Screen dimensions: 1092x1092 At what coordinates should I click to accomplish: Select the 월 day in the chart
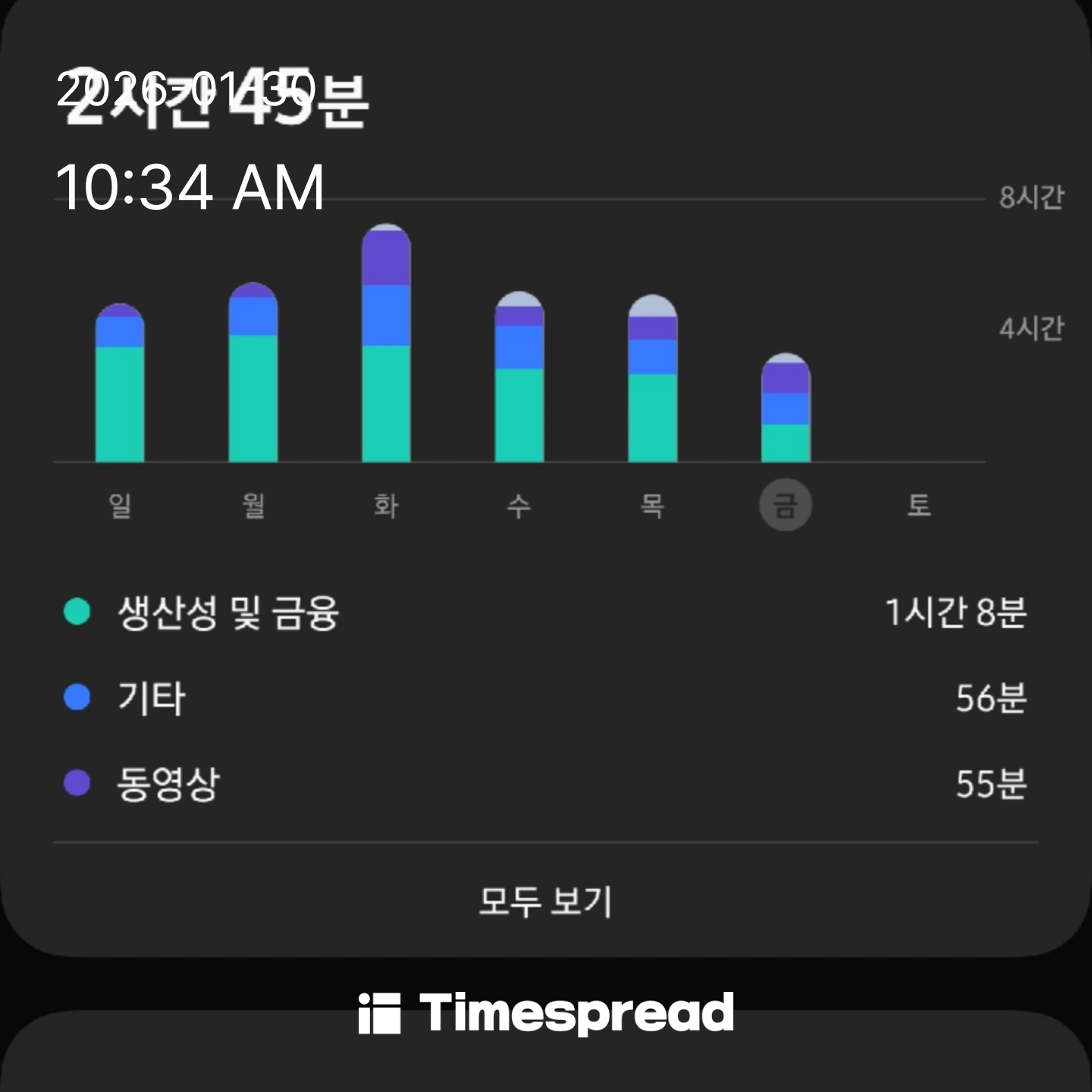pyautogui.click(x=253, y=505)
